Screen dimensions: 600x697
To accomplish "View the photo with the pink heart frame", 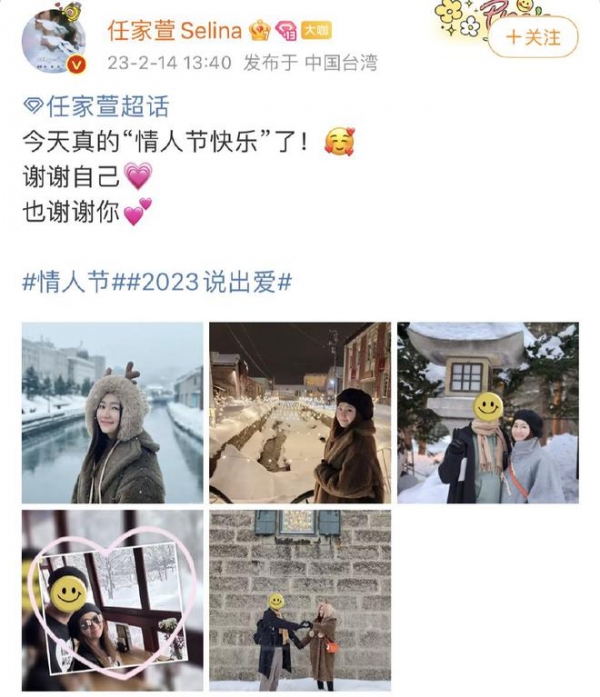I will [x=112, y=600].
